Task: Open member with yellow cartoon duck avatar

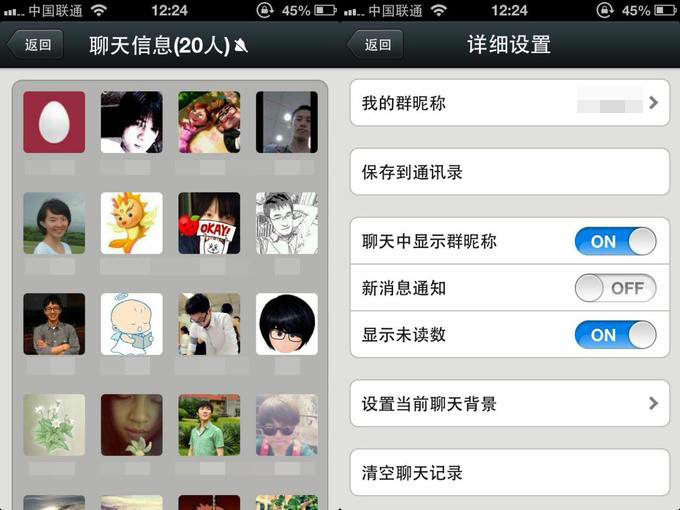Action: click(131, 223)
